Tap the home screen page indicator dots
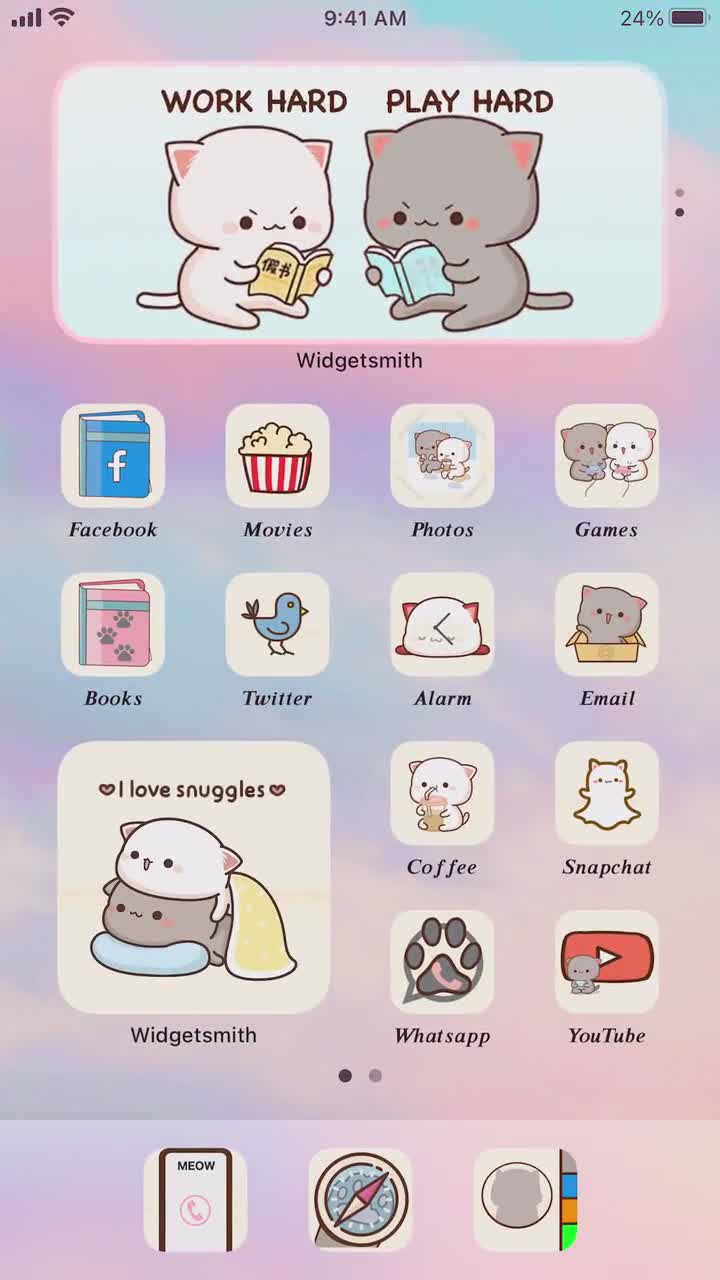Image resolution: width=720 pixels, height=1280 pixels. click(x=360, y=1076)
